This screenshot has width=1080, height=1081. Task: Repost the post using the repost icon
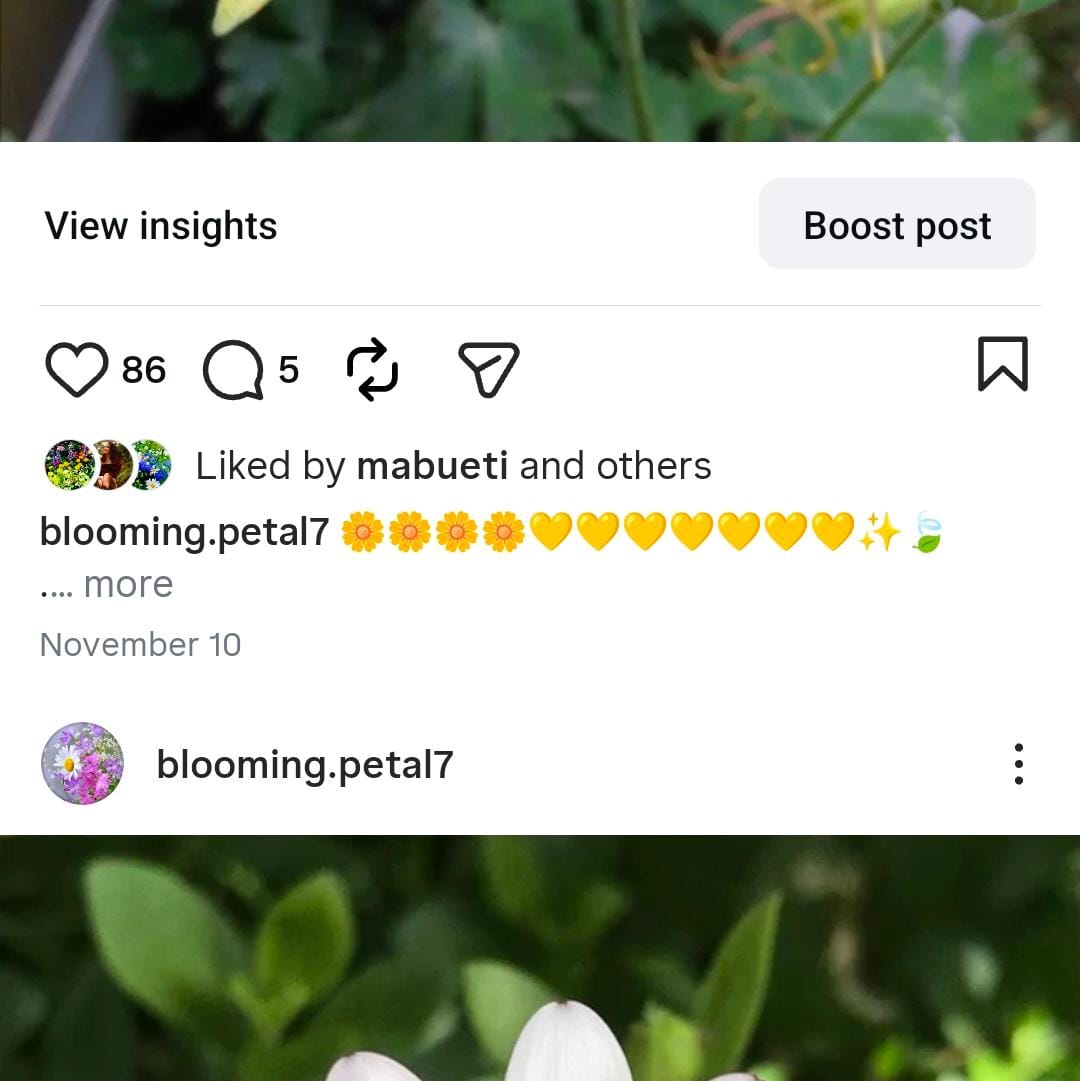point(372,369)
